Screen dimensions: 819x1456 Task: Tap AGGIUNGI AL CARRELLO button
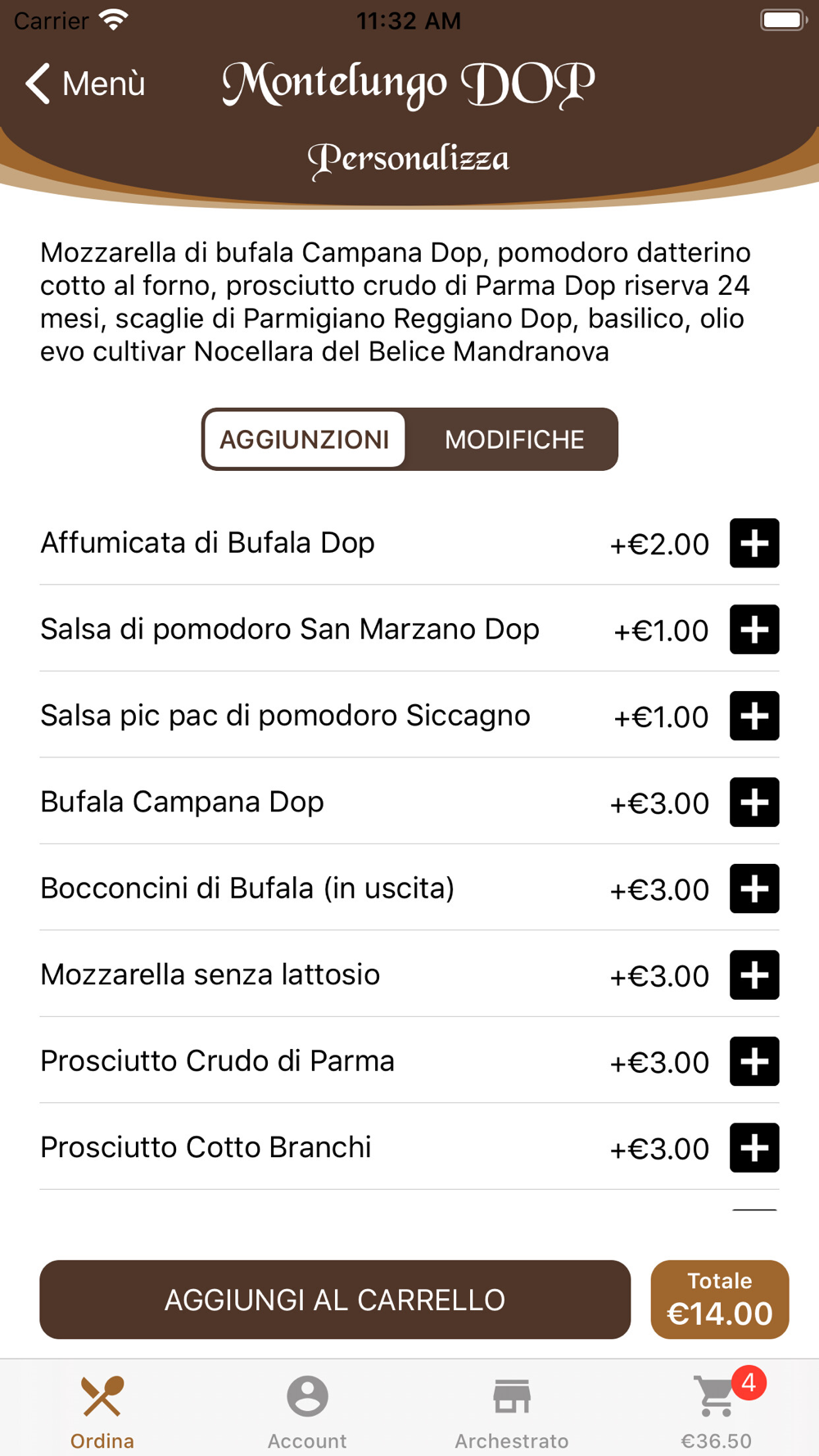pos(335,1300)
